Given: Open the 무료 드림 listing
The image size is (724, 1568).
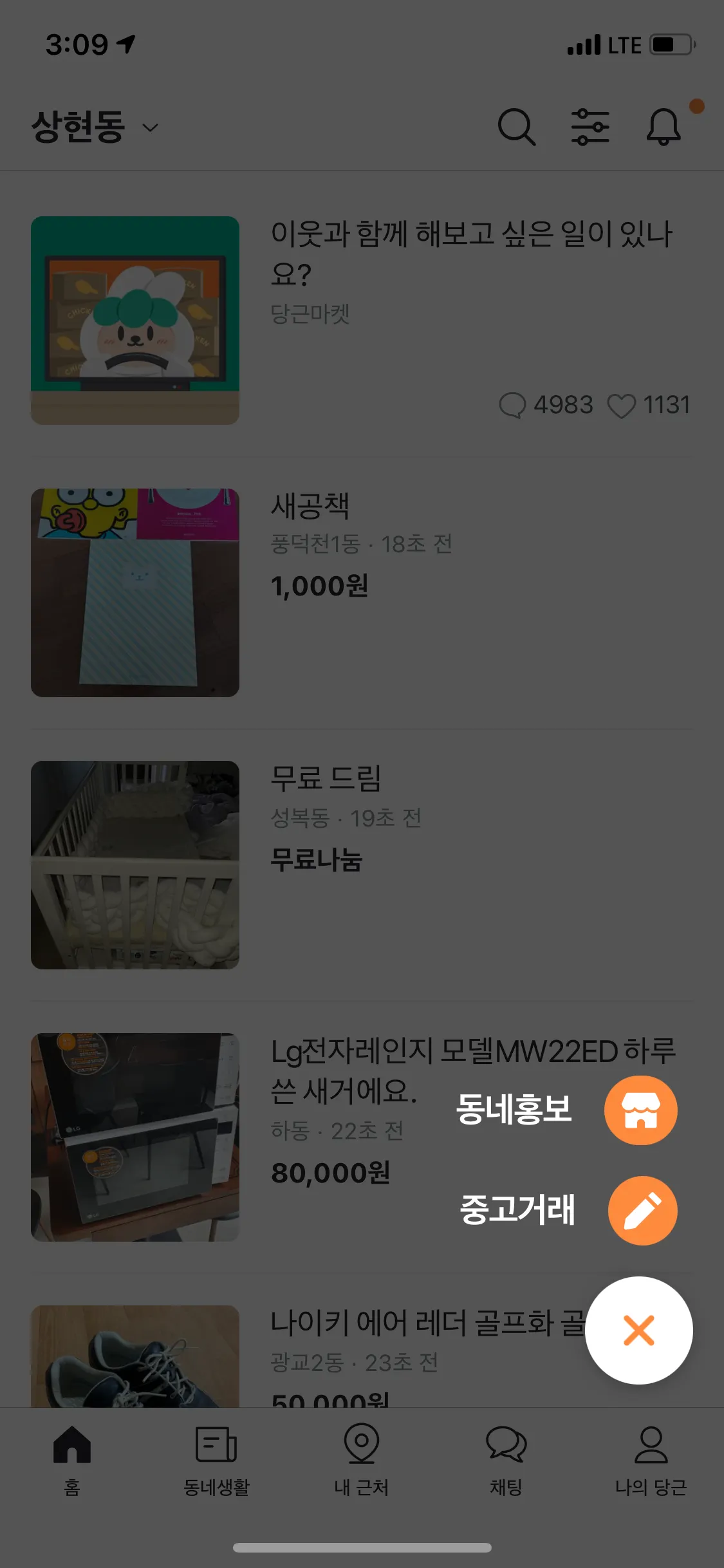Looking at the screenshot, I should (x=360, y=864).
